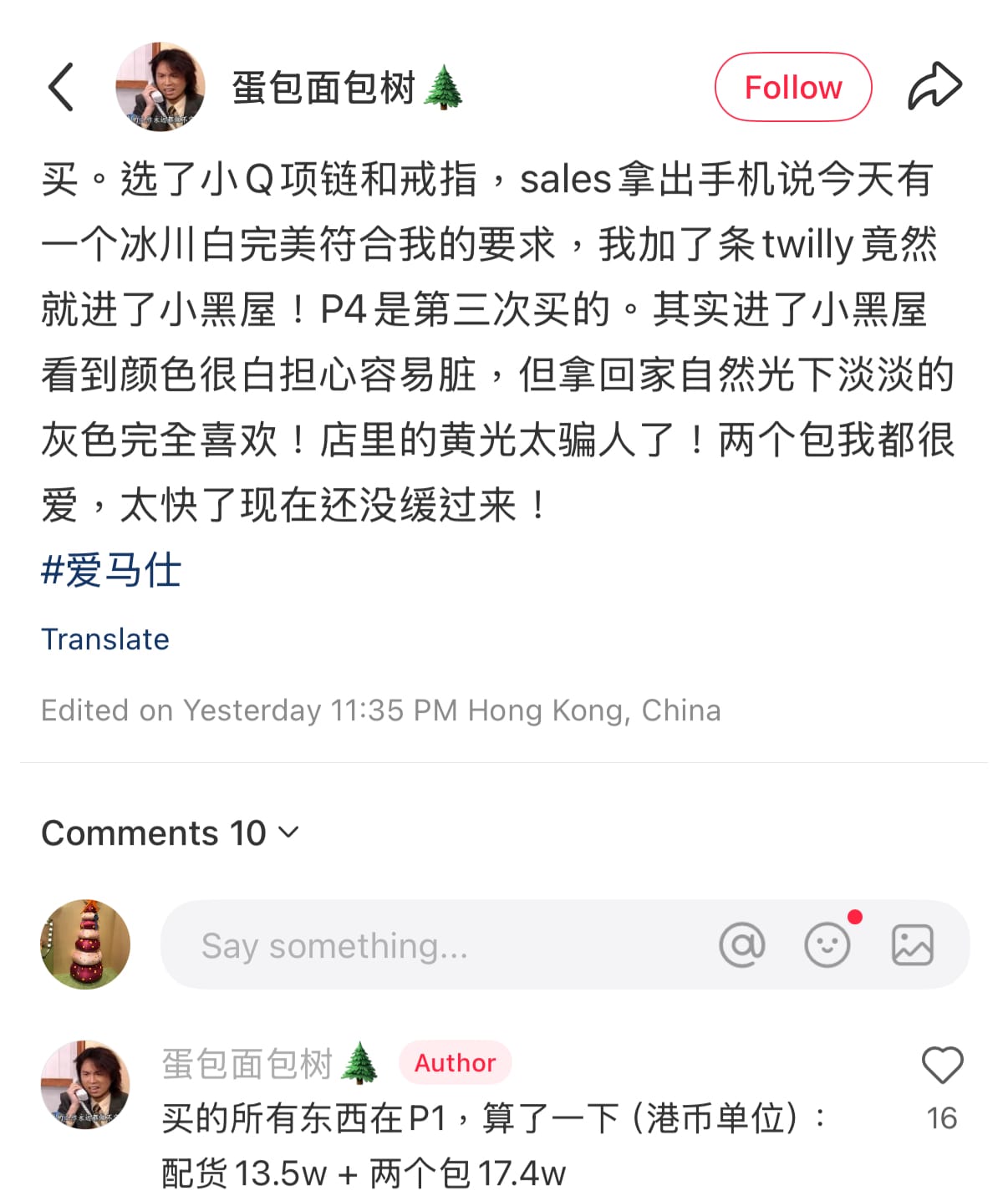This screenshot has width=1008, height=1201.
Task: Open the emoji picker
Action: (827, 945)
